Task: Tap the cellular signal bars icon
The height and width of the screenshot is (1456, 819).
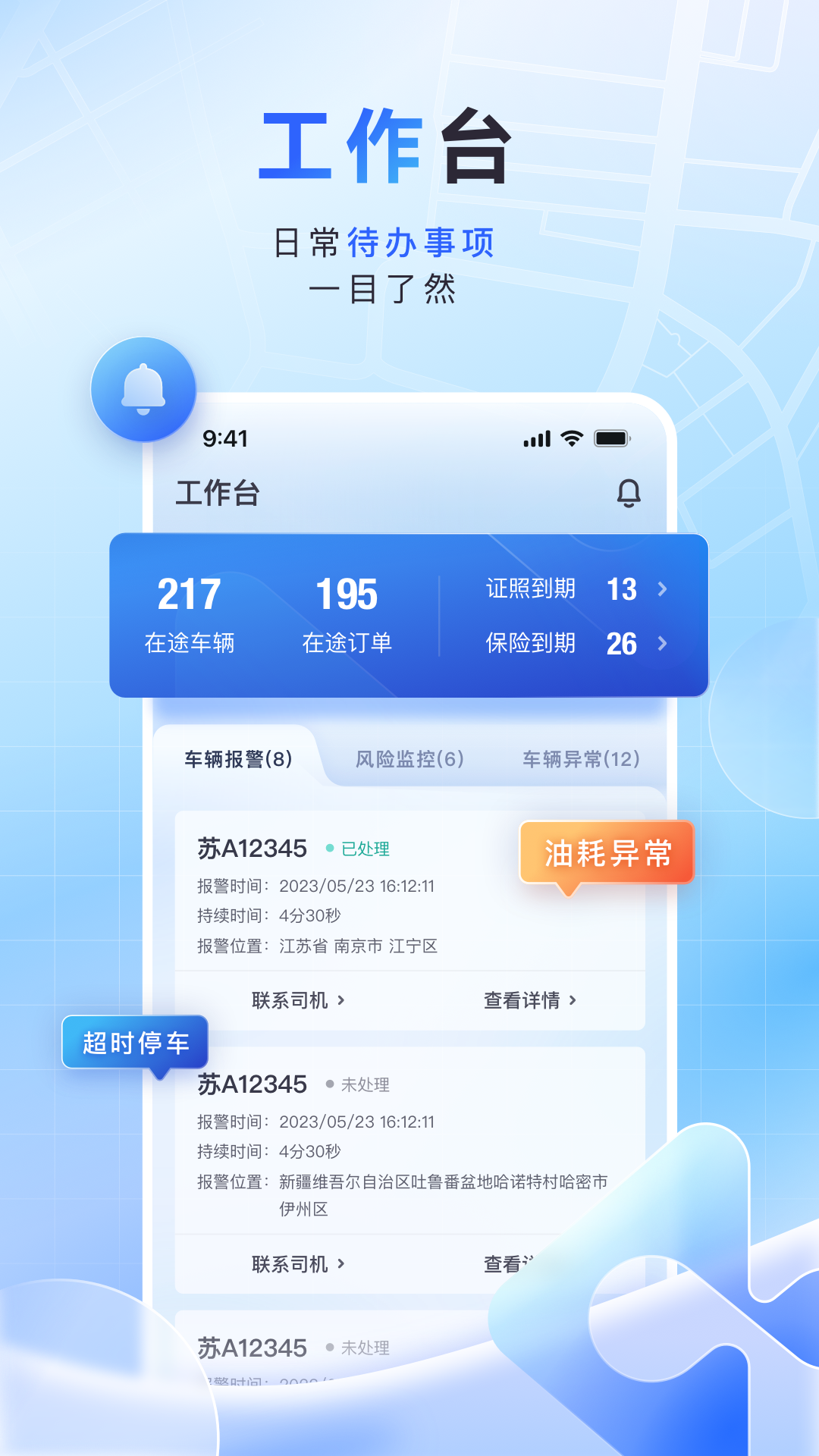Action: tap(536, 438)
